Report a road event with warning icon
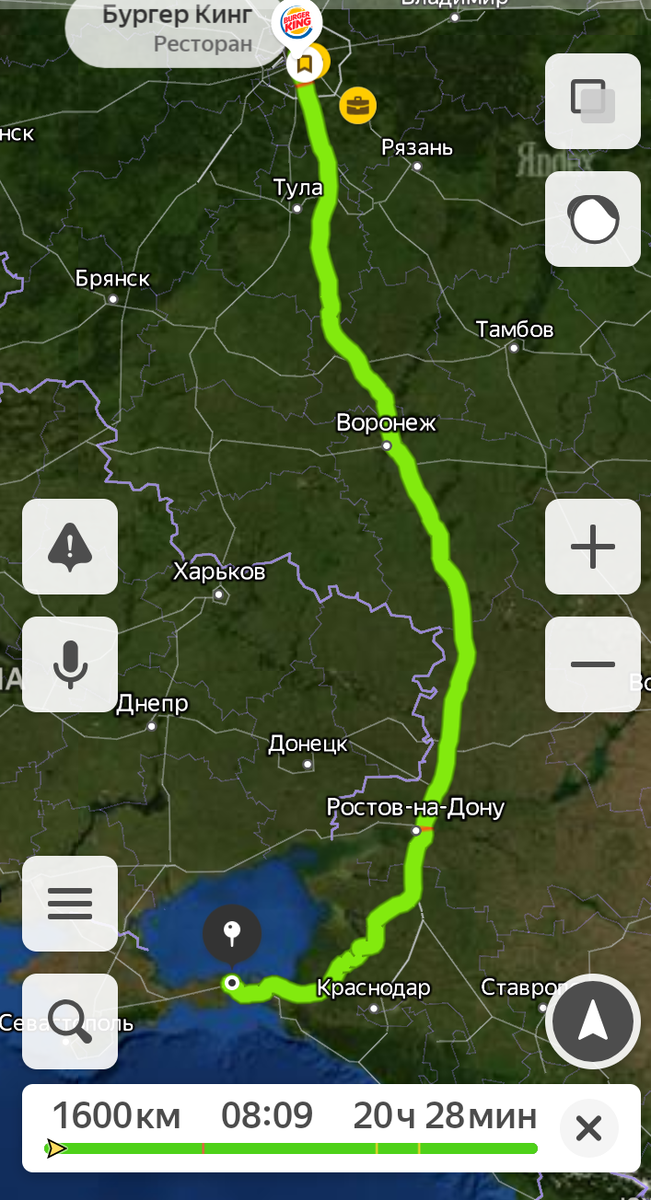651x1200 pixels. (70, 547)
